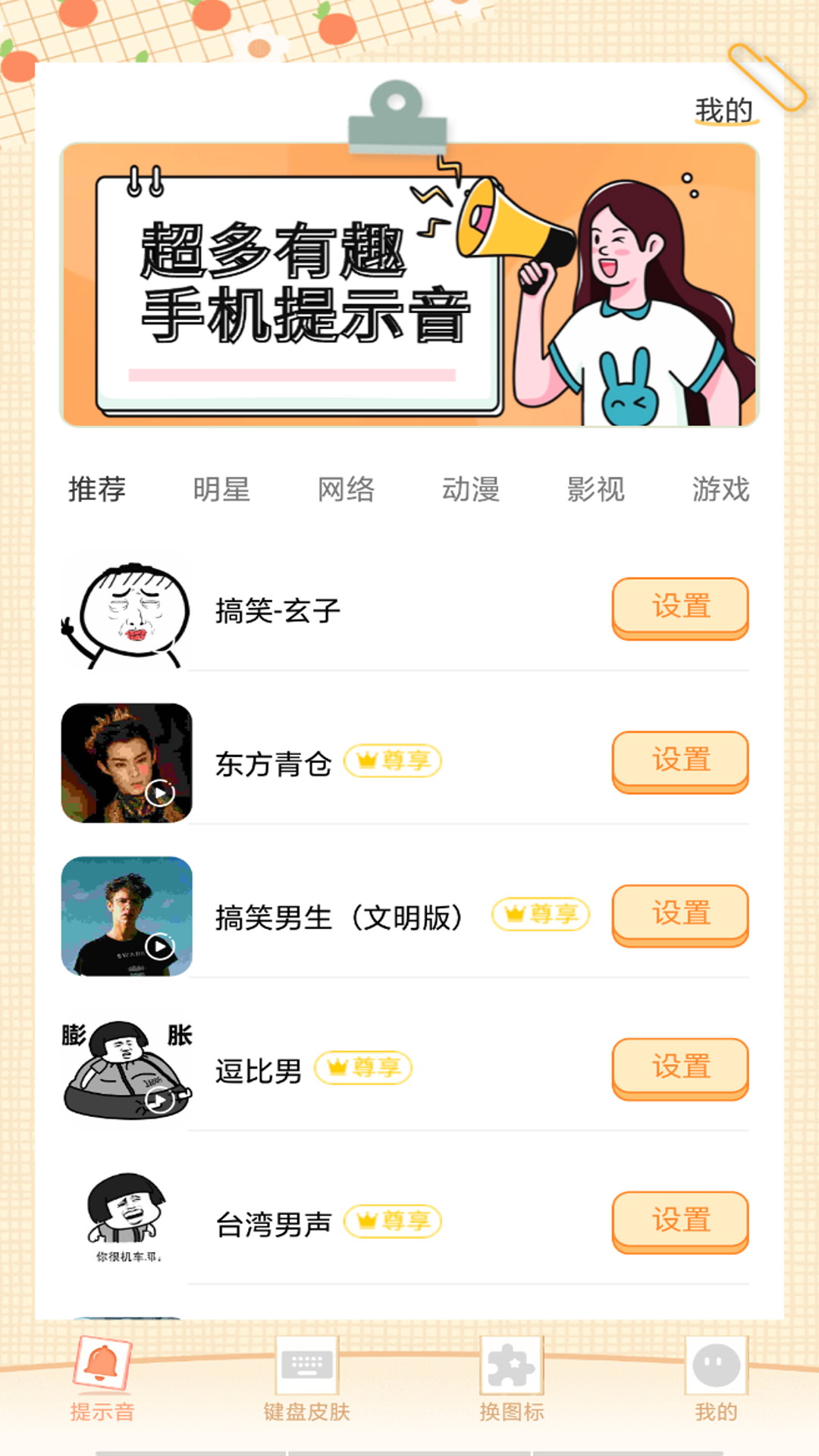
Task: Switch to the 推荐 category tab
Action: (x=97, y=489)
